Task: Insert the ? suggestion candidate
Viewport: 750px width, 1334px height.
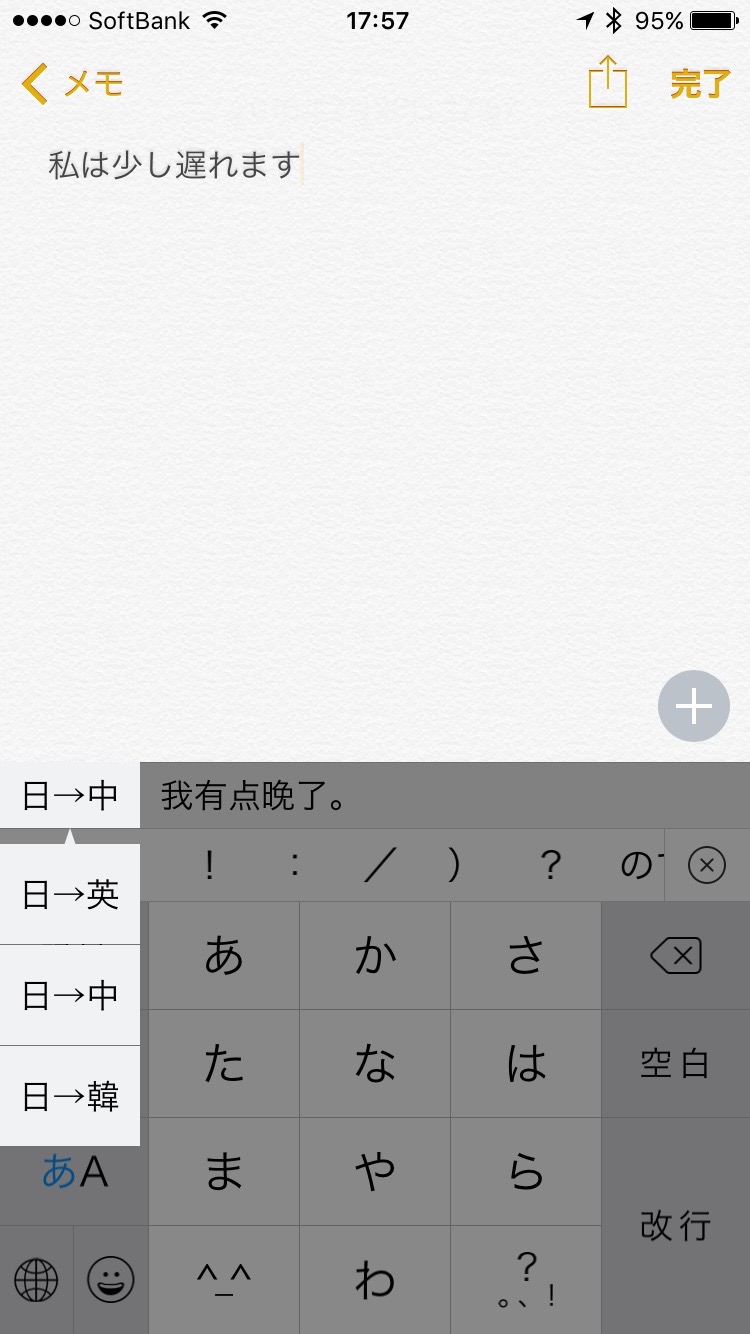Action: click(x=550, y=865)
